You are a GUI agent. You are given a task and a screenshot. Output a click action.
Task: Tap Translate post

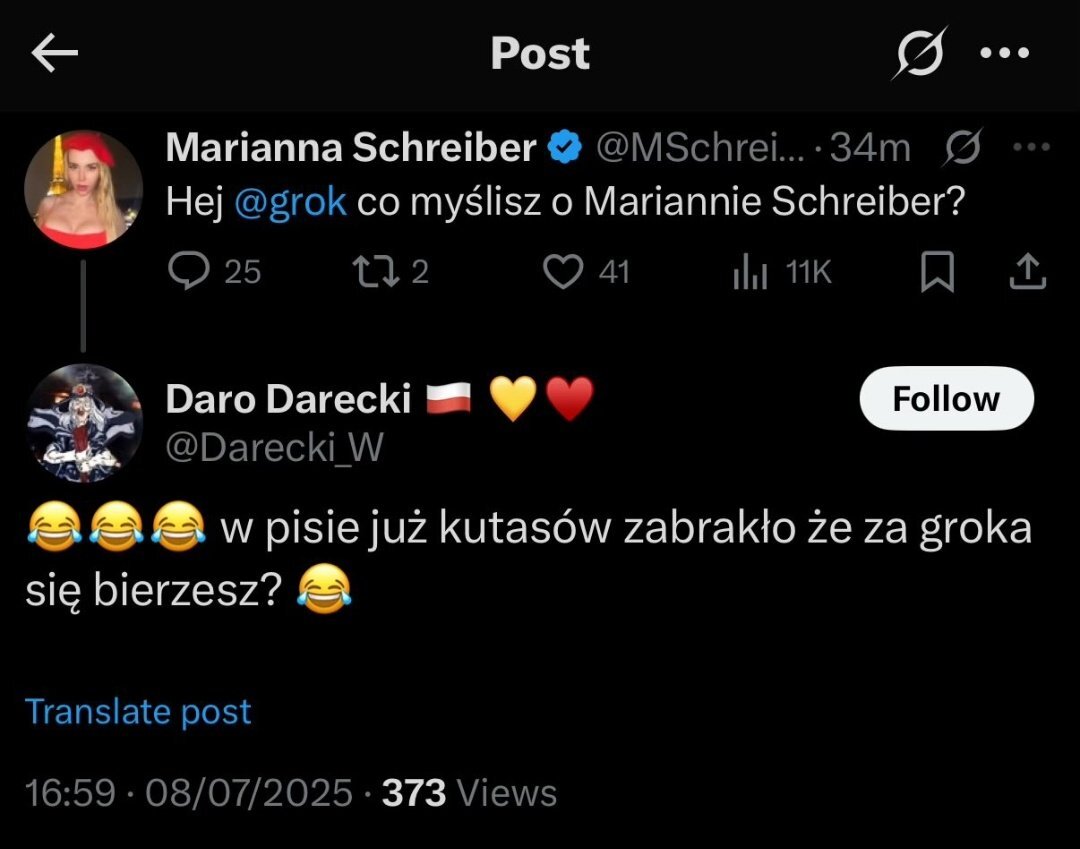tap(138, 712)
